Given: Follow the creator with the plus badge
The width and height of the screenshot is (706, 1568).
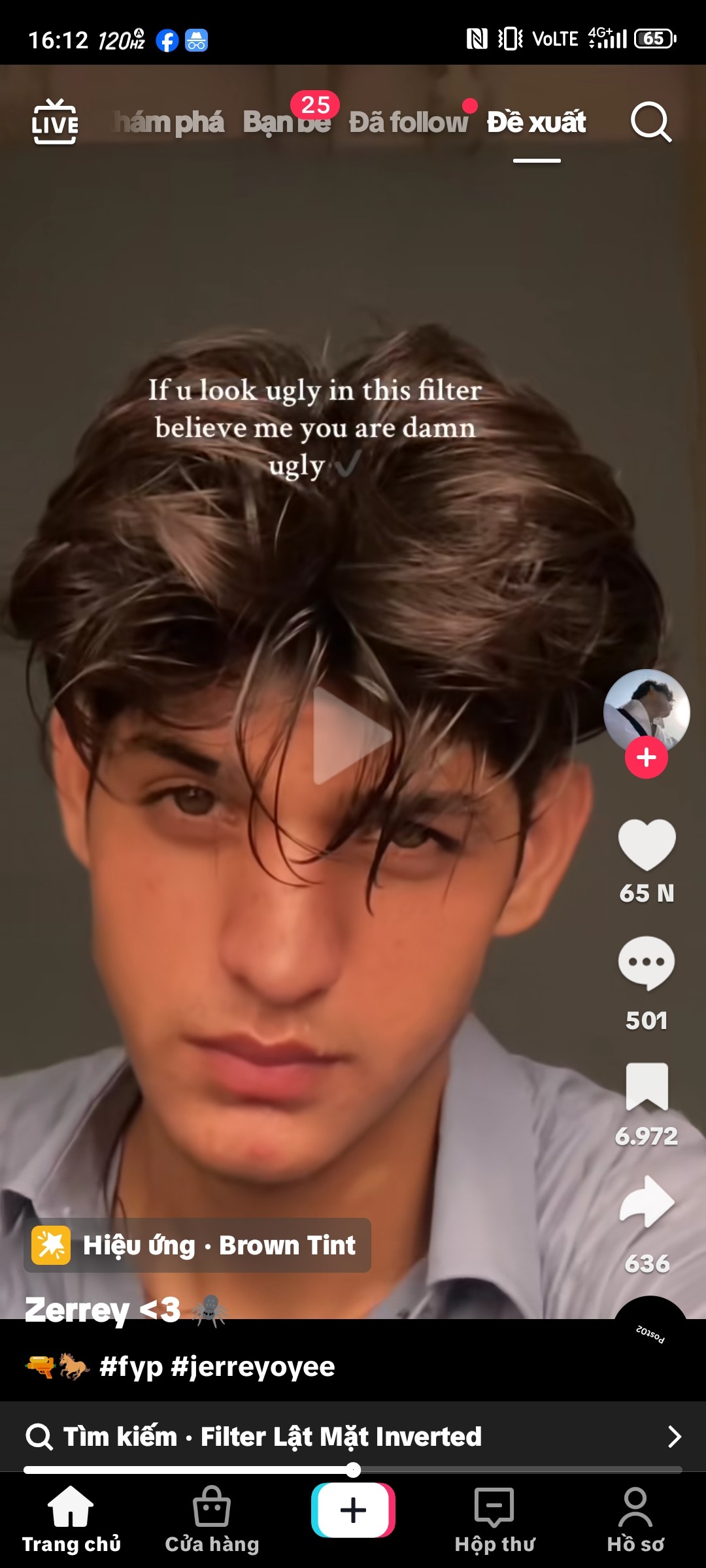Looking at the screenshot, I should (x=647, y=757).
